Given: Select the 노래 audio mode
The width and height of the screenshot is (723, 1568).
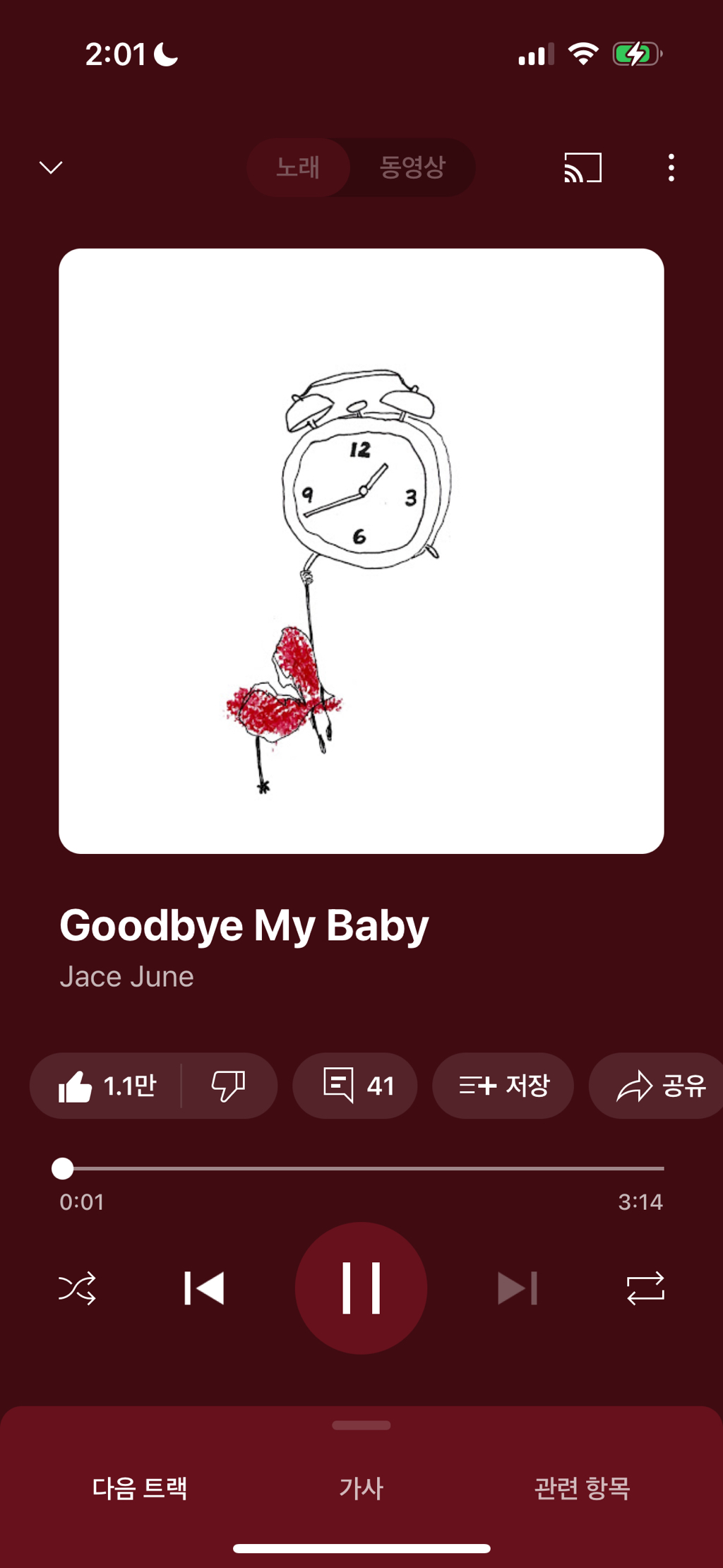Looking at the screenshot, I should tap(299, 168).
